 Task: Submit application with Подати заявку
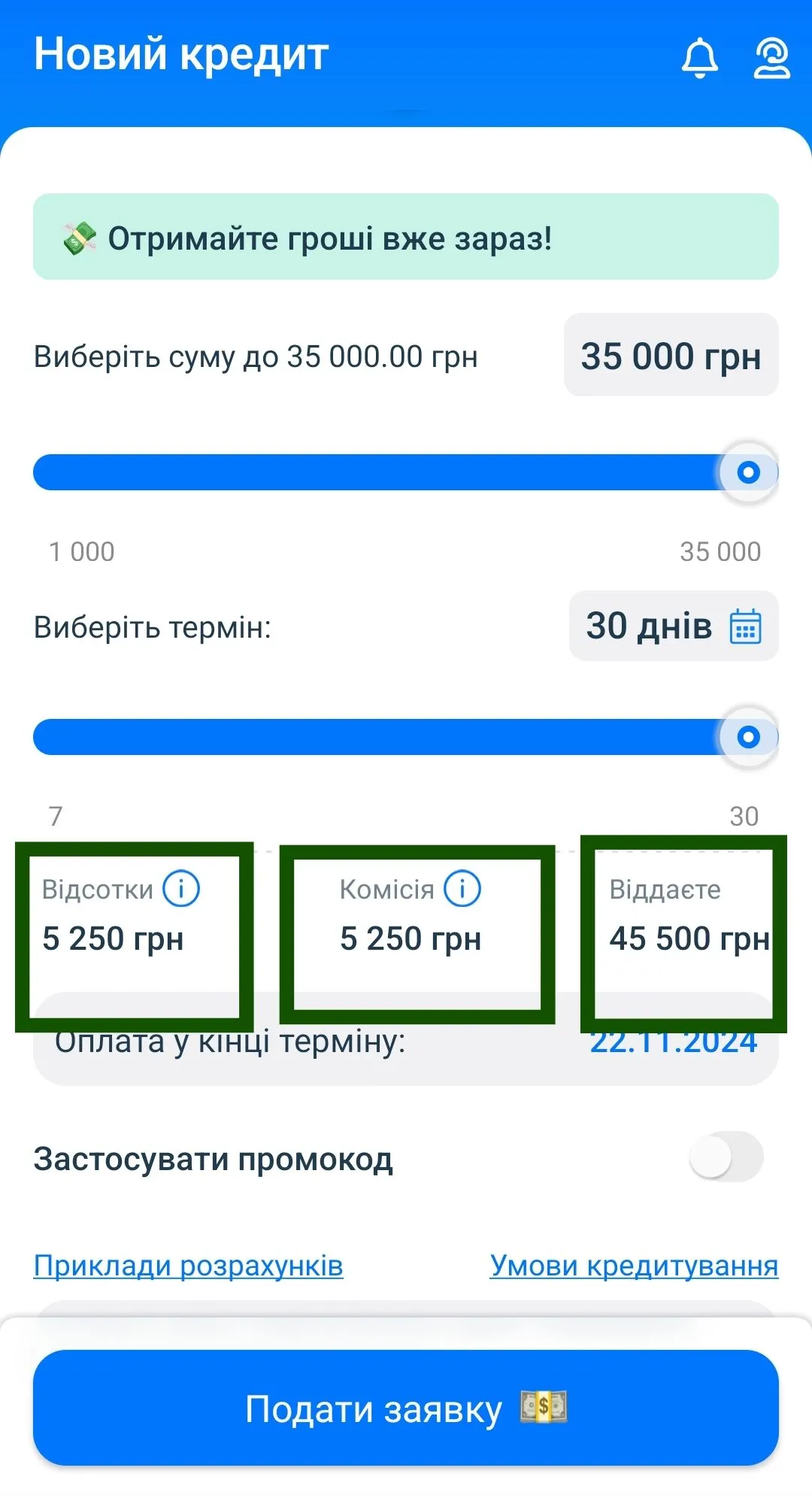click(x=406, y=1408)
